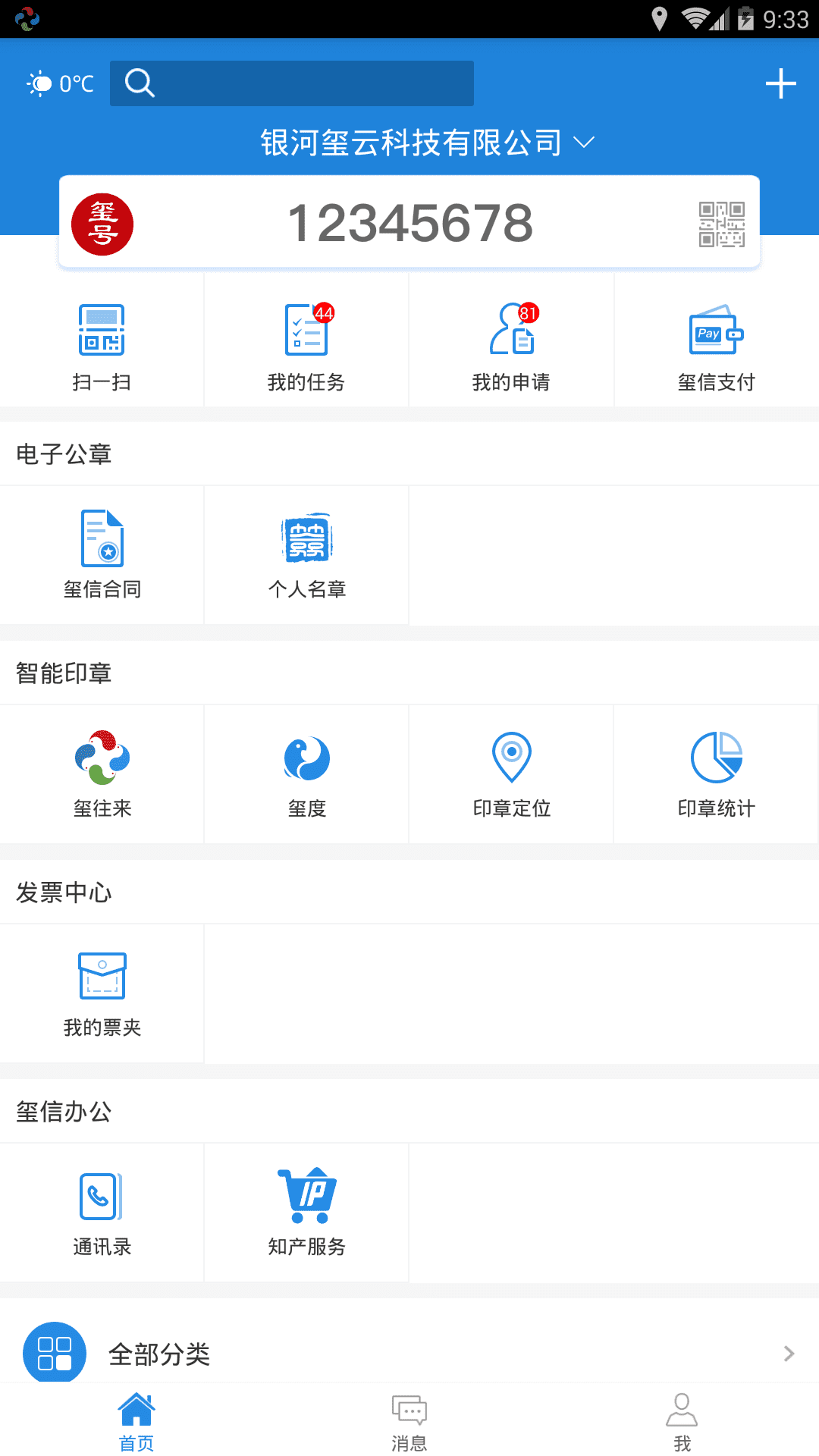
Task: Open the 扫一扫 scan tool
Action: 102,341
